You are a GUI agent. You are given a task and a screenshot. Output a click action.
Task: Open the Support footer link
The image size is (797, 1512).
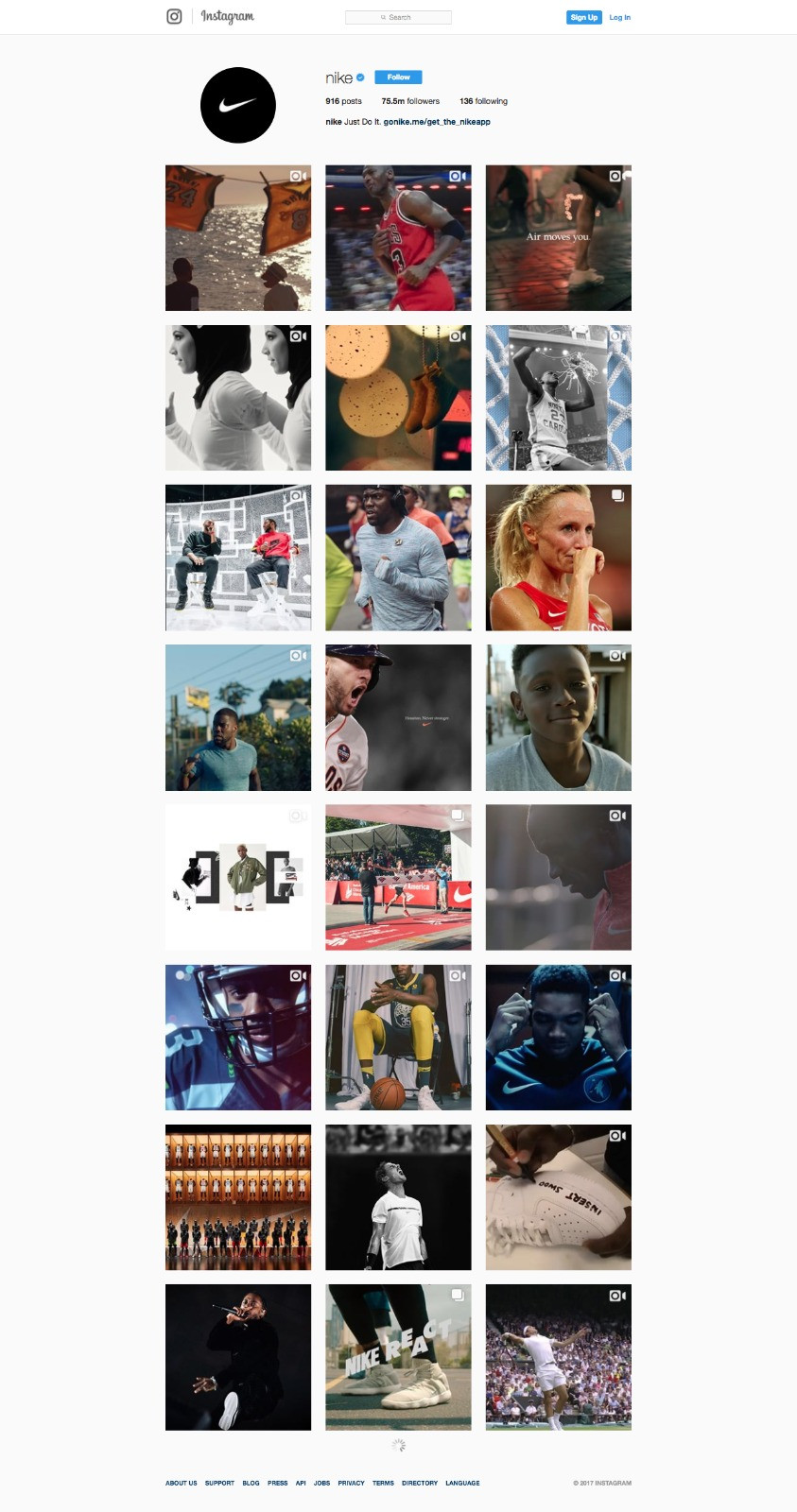pyautogui.click(x=219, y=1483)
